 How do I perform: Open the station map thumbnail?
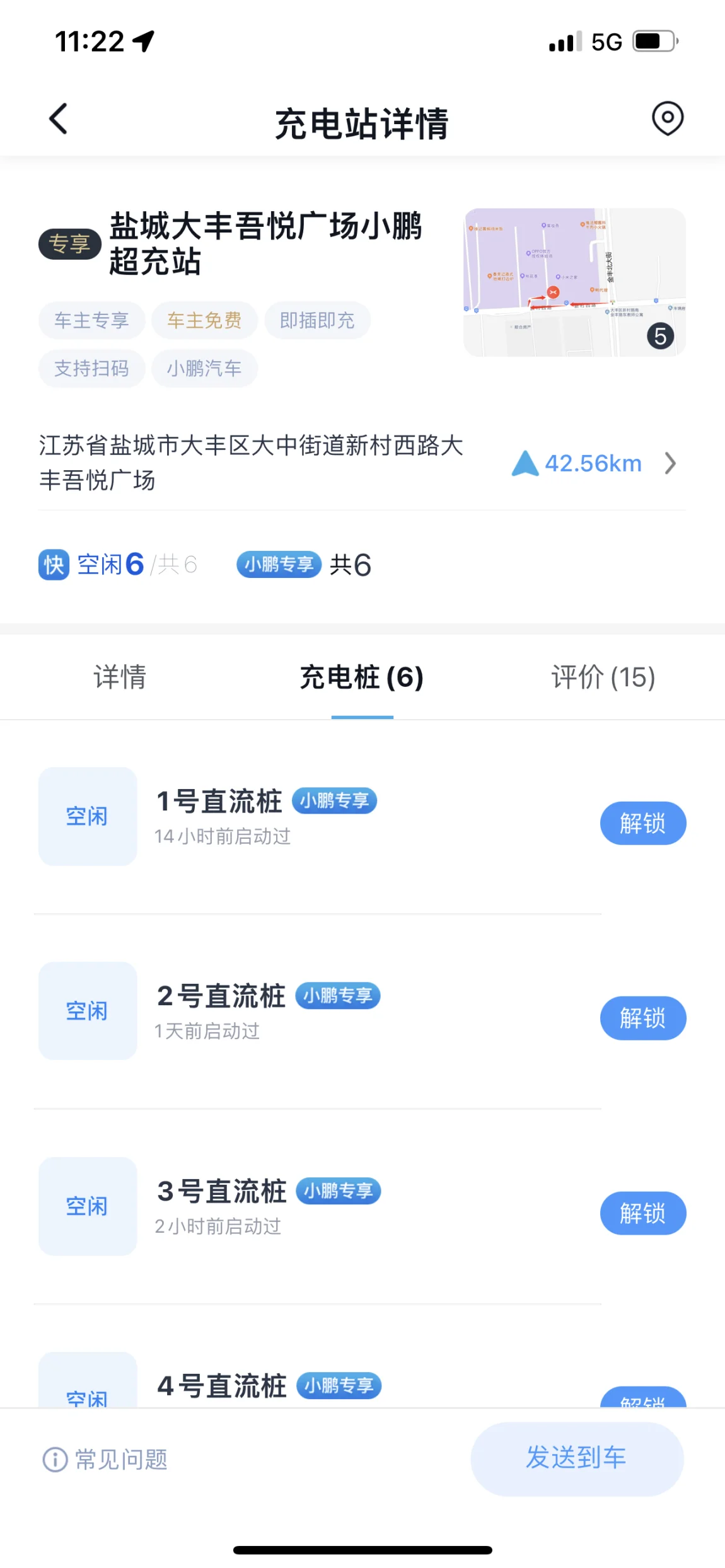point(574,282)
